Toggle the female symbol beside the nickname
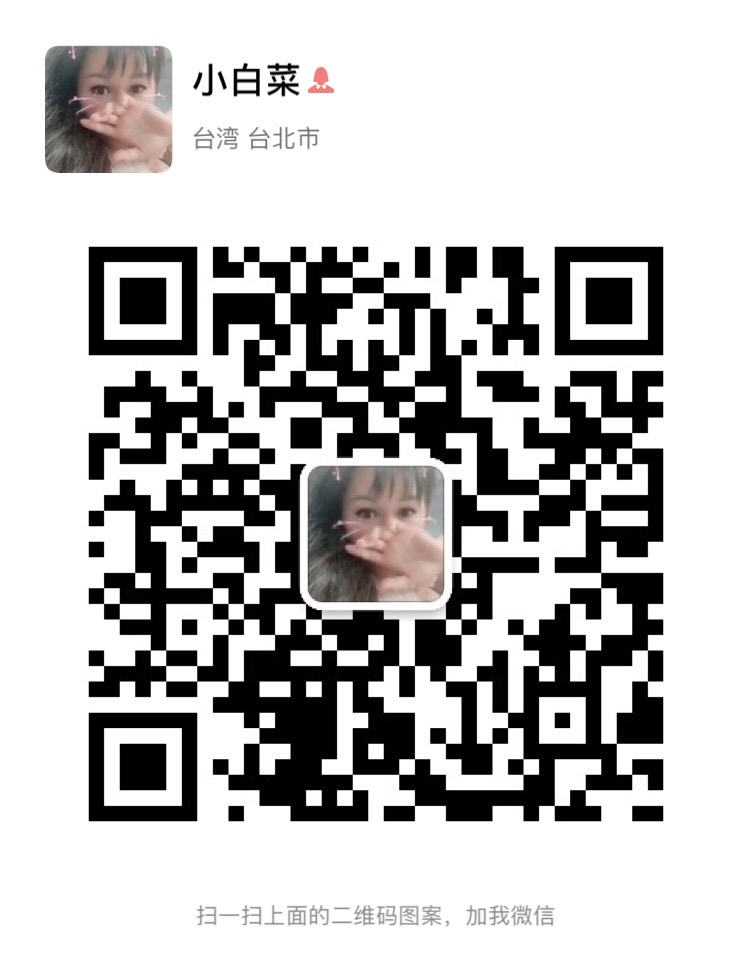This screenshot has width=752, height=974. point(322,82)
